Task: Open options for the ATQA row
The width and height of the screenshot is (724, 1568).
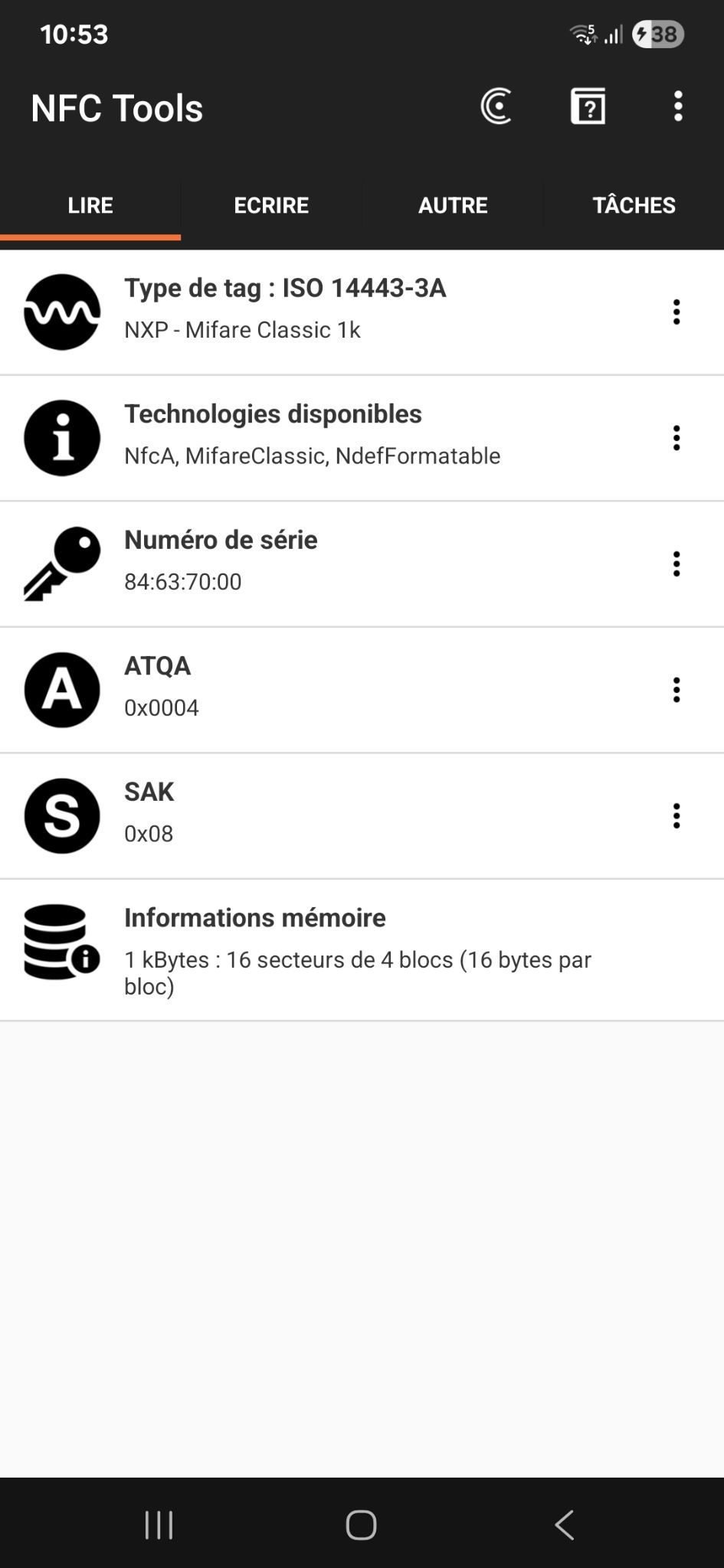Action: click(x=676, y=690)
